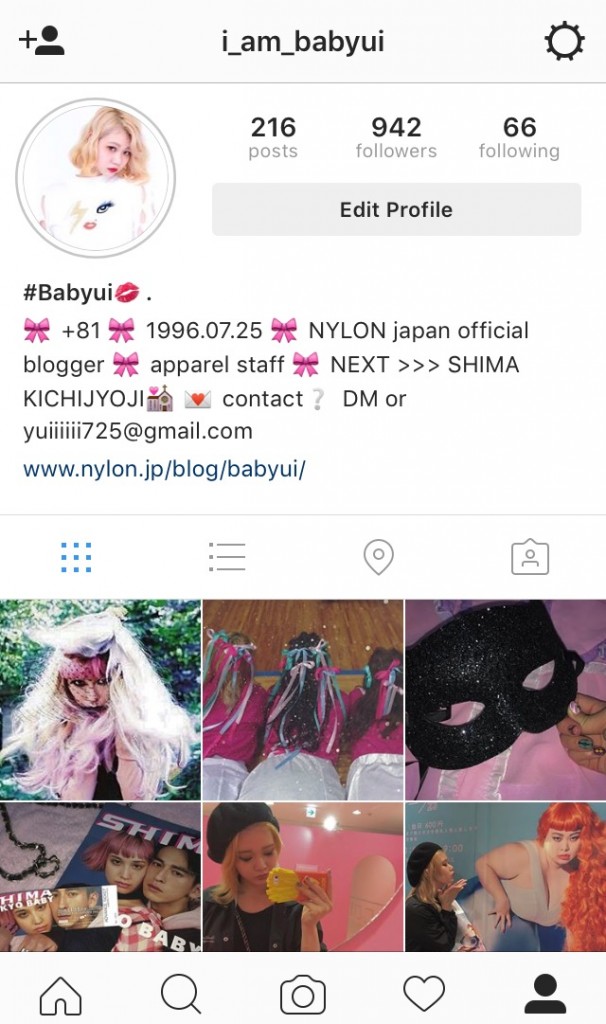Screen dimensions: 606x1024
Task: Open the discover people icon
Action: click(41, 42)
